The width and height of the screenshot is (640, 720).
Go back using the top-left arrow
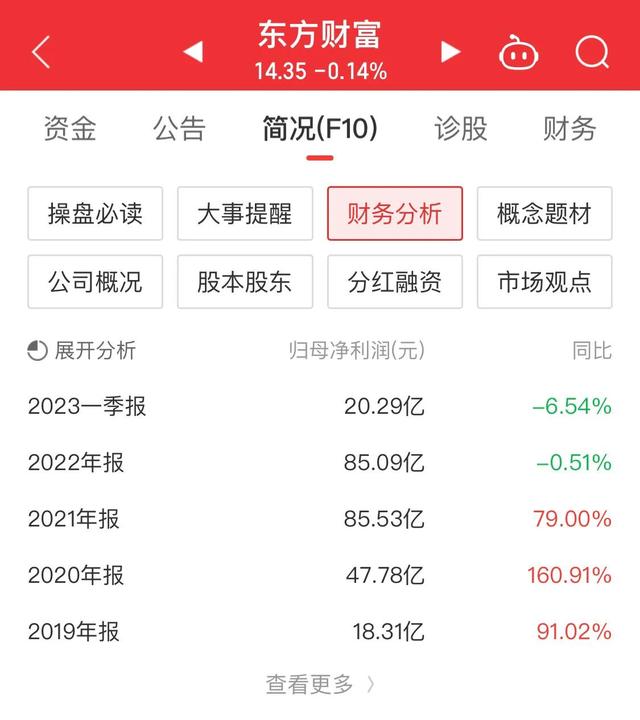click(41, 51)
